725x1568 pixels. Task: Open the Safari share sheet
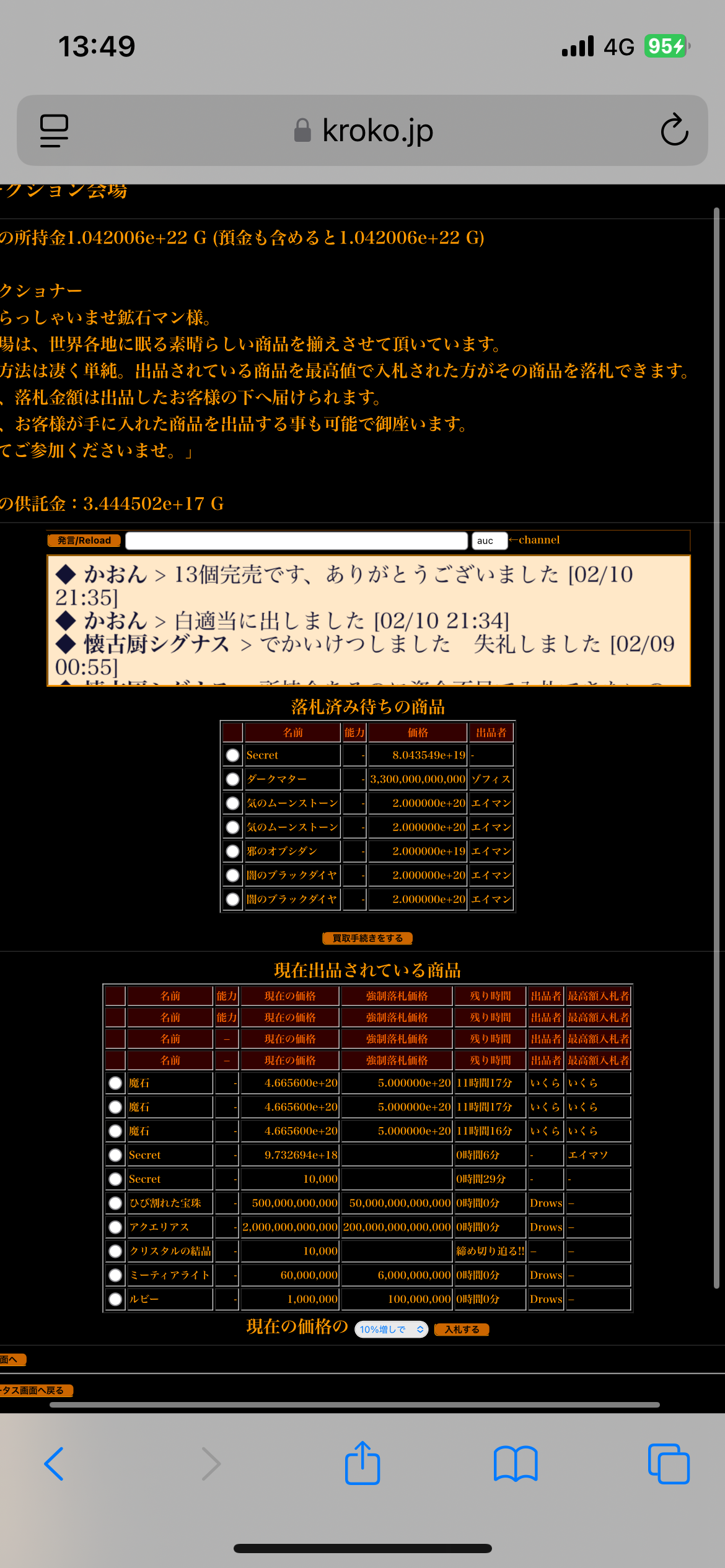[362, 1463]
